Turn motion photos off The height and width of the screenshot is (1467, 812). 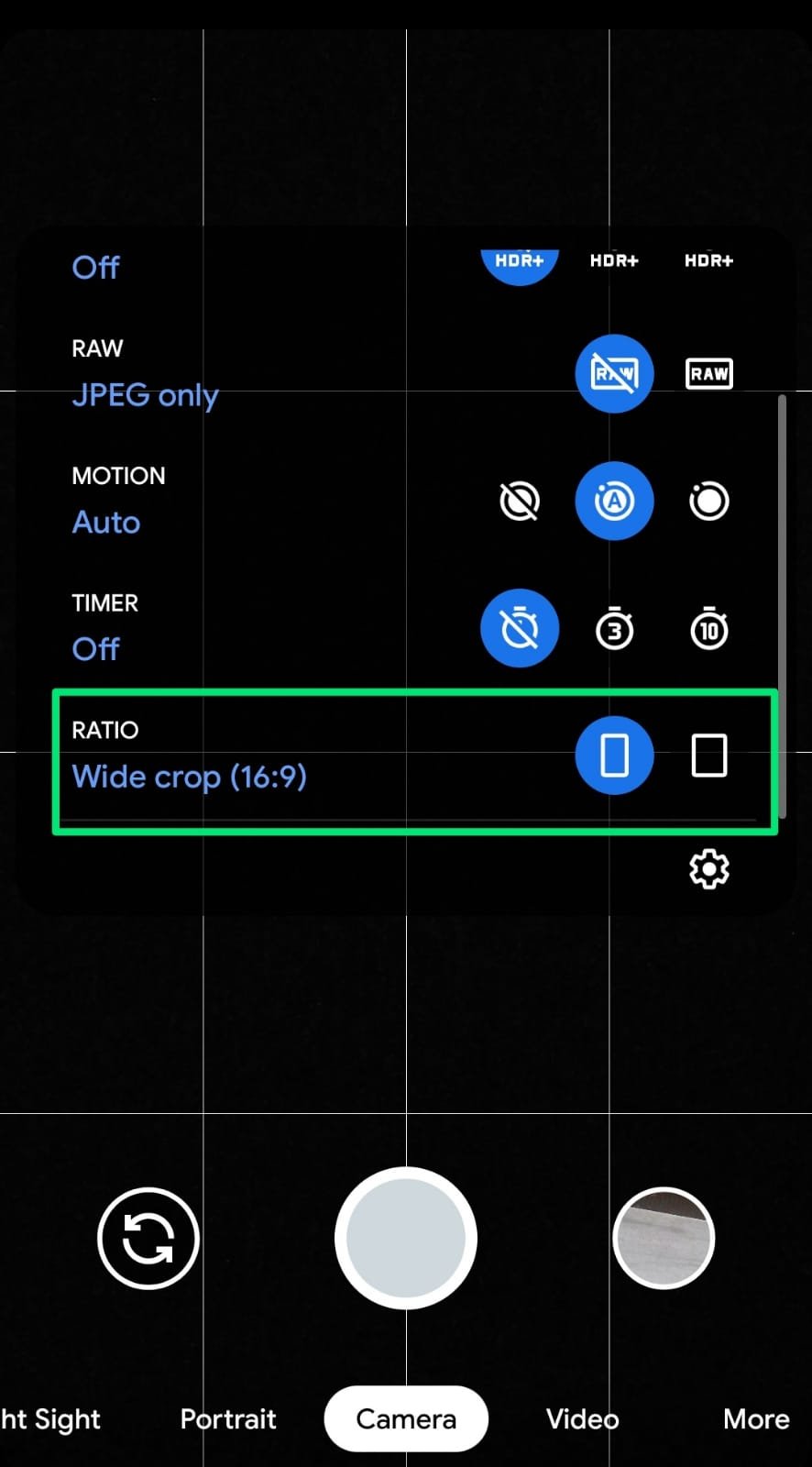pyautogui.click(x=520, y=502)
